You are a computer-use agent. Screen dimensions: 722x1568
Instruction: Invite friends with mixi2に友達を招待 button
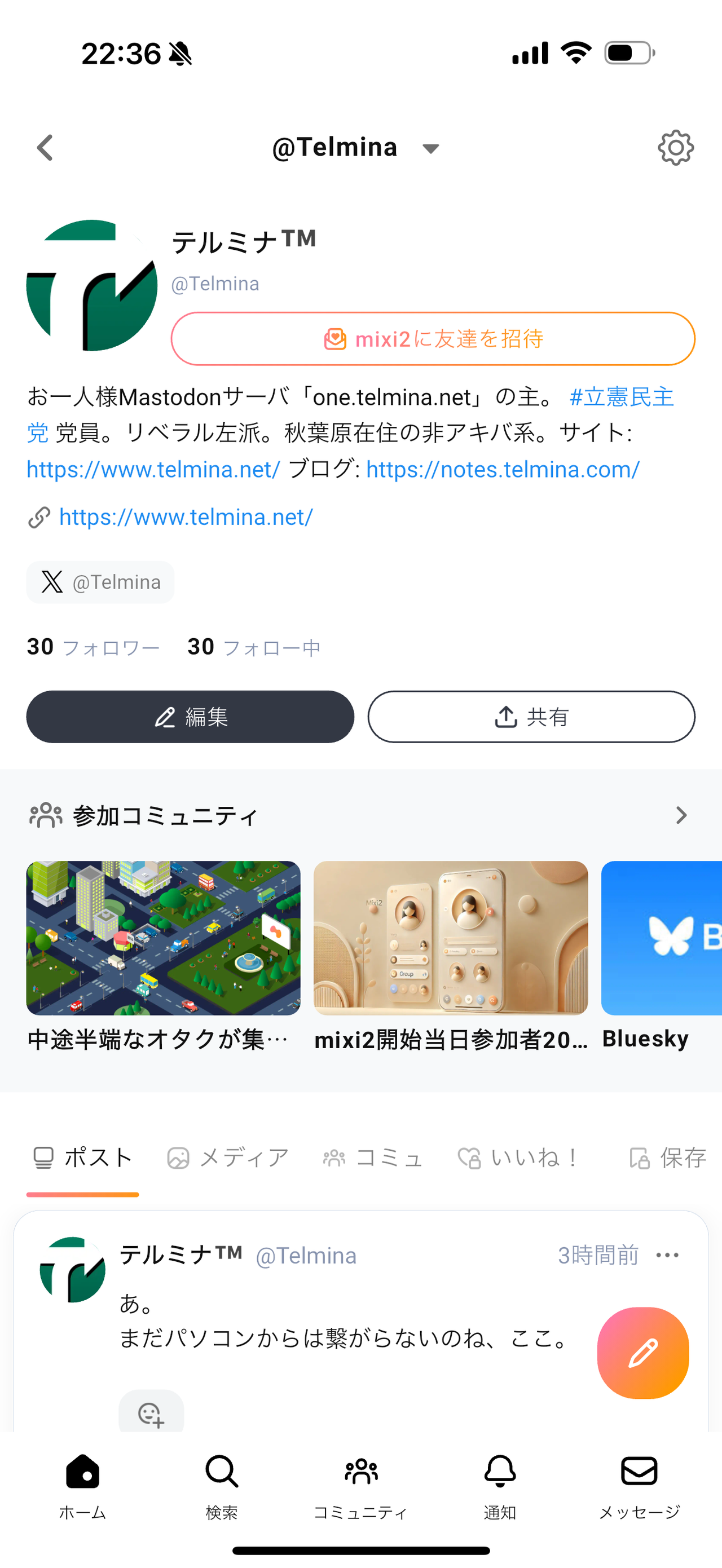point(433,339)
